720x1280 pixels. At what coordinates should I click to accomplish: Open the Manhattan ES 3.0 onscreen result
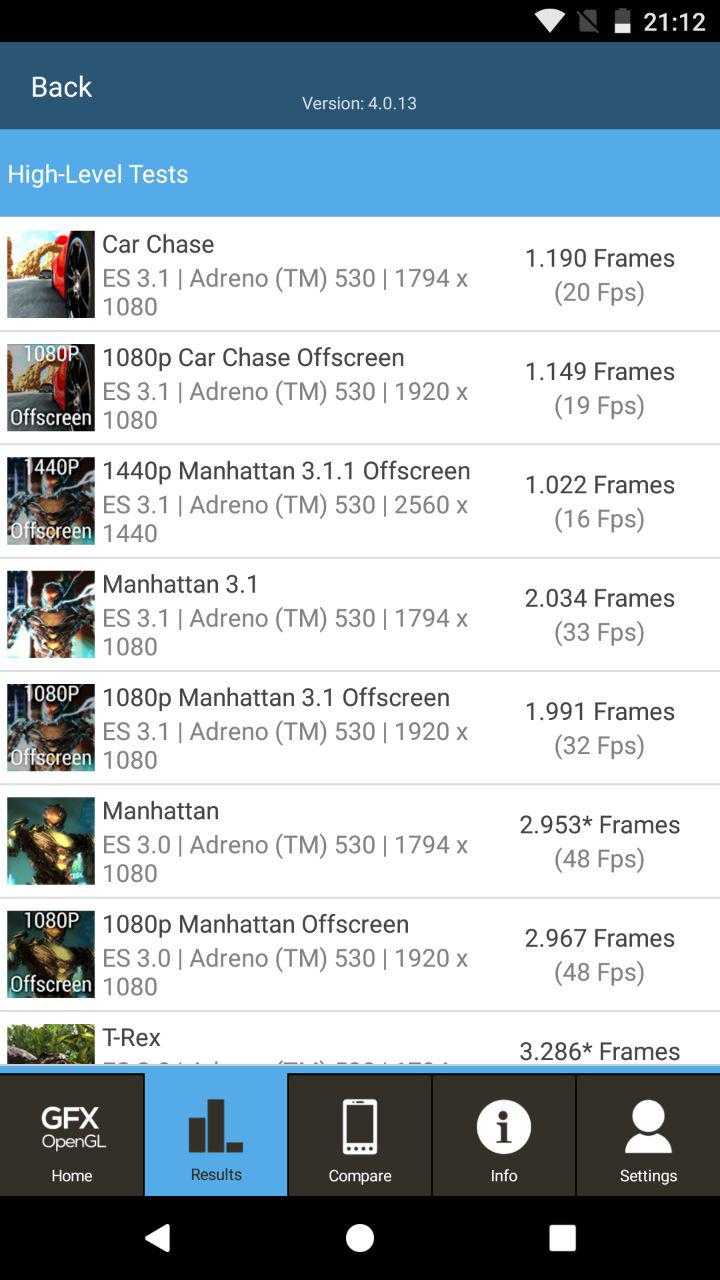point(360,841)
